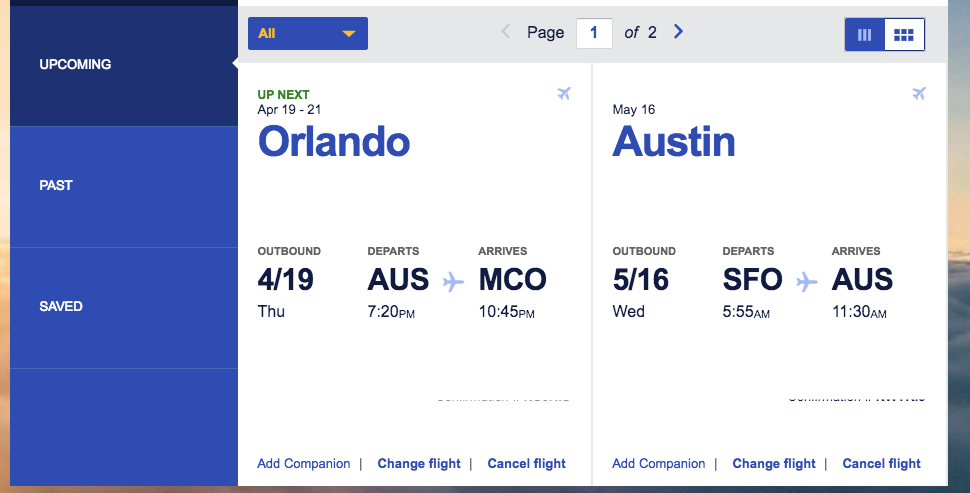The width and height of the screenshot is (970, 493).
Task: Add Companion to the Austin trip
Action: 659,464
